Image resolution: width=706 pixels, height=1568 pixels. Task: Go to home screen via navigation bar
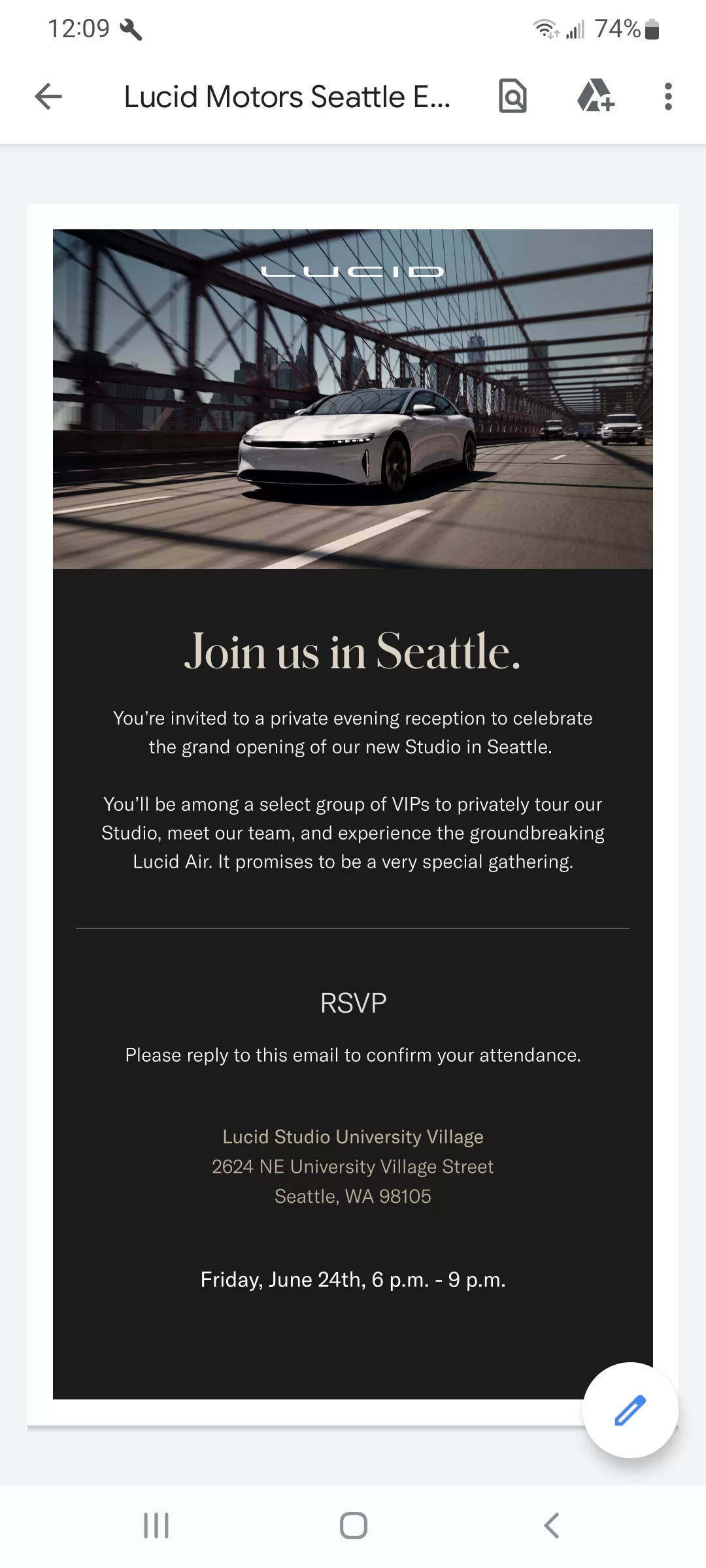coord(354,1526)
